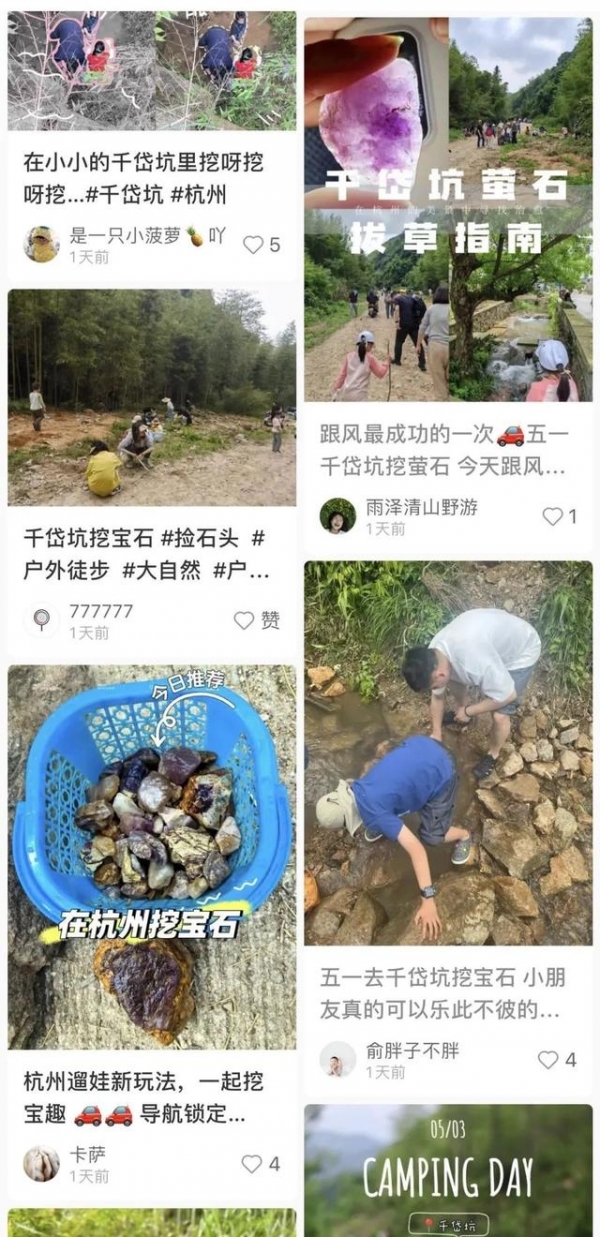
Task: Like the post by 卡萨
Action: click(x=252, y=1164)
